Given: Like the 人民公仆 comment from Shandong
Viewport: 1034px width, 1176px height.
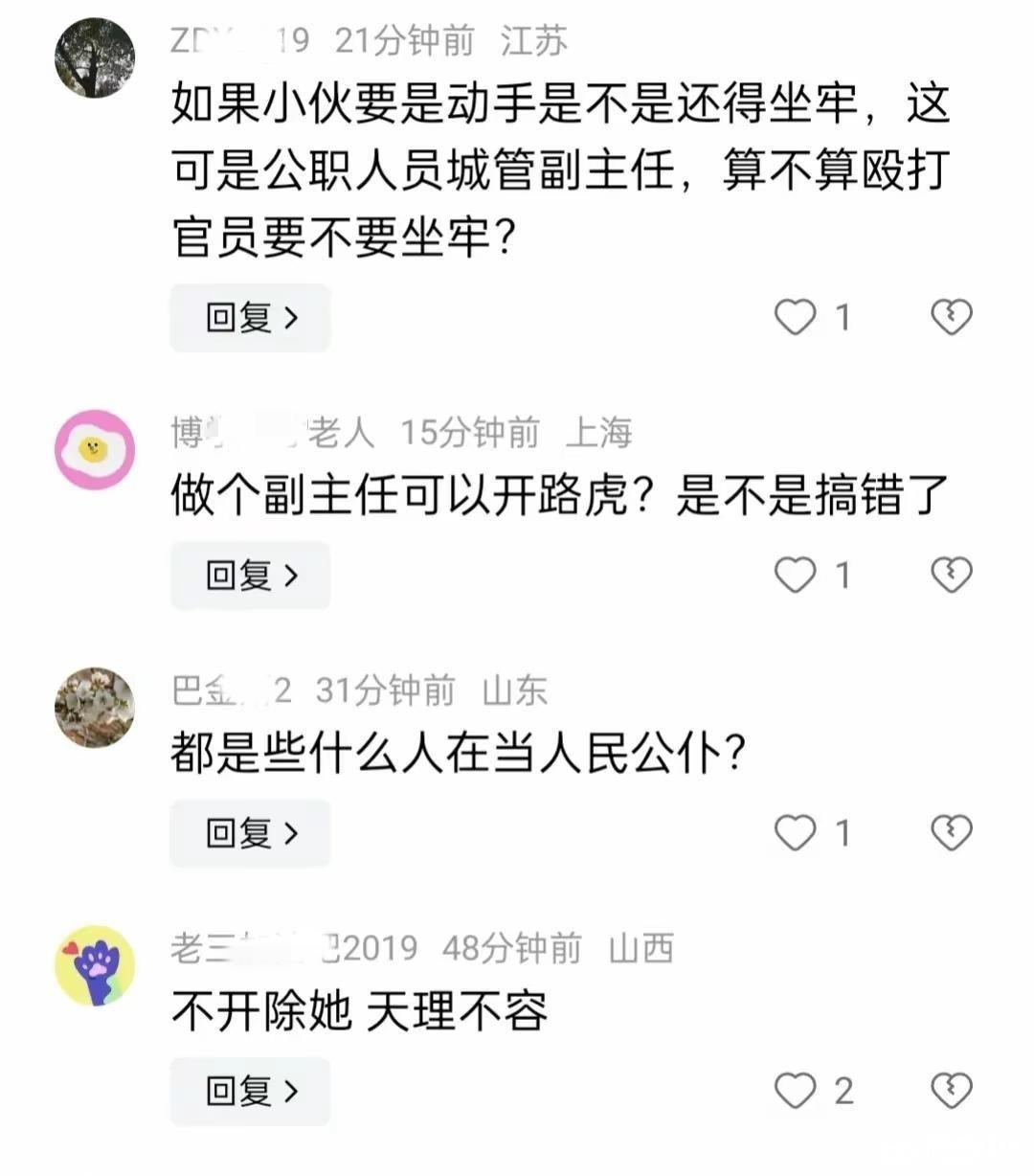Looking at the screenshot, I should (x=795, y=833).
